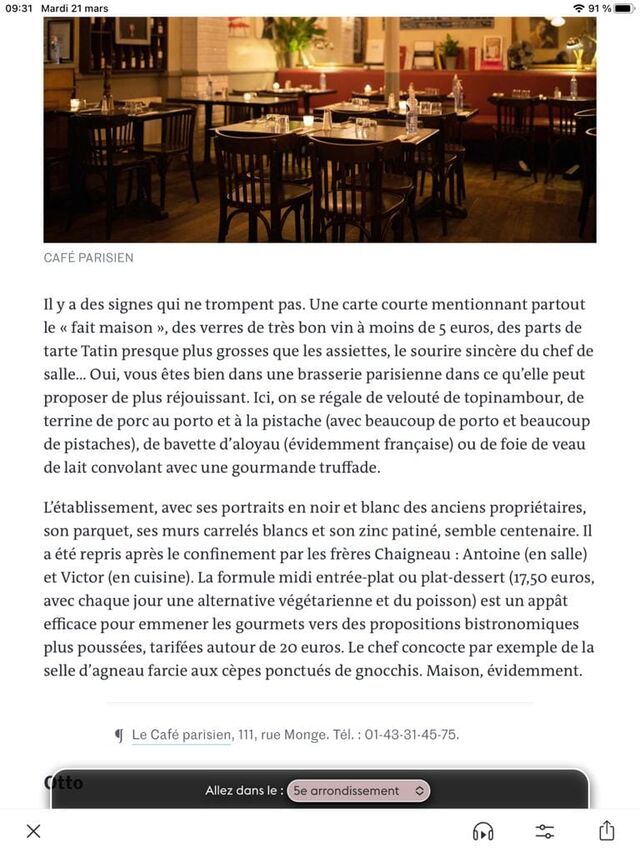Screen dimensions: 640x853
Task: Open Le Café parisien link
Action: [x=181, y=734]
